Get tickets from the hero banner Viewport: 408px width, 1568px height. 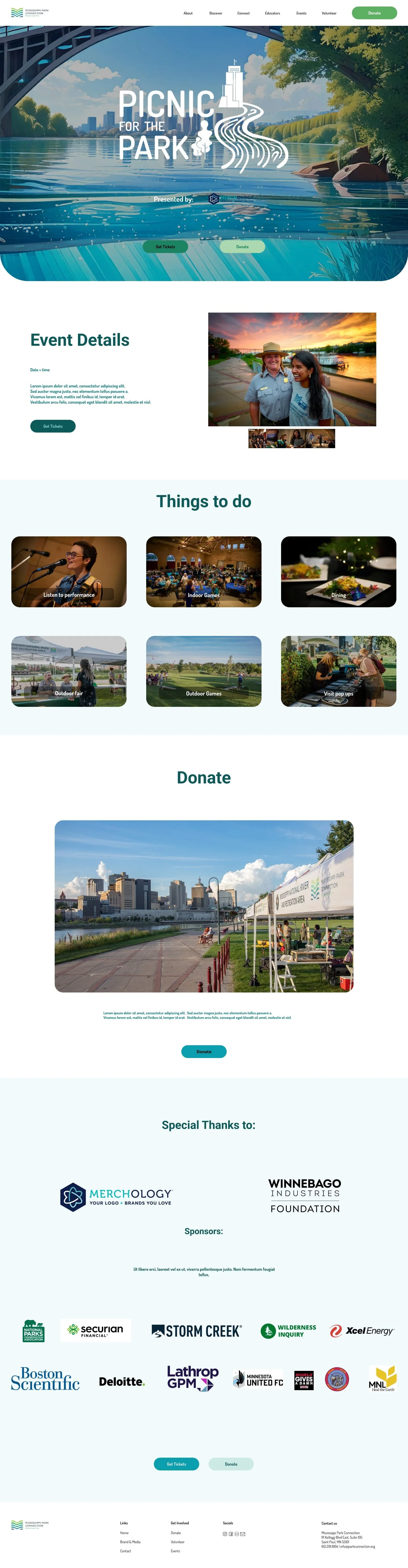pyautogui.click(x=165, y=246)
